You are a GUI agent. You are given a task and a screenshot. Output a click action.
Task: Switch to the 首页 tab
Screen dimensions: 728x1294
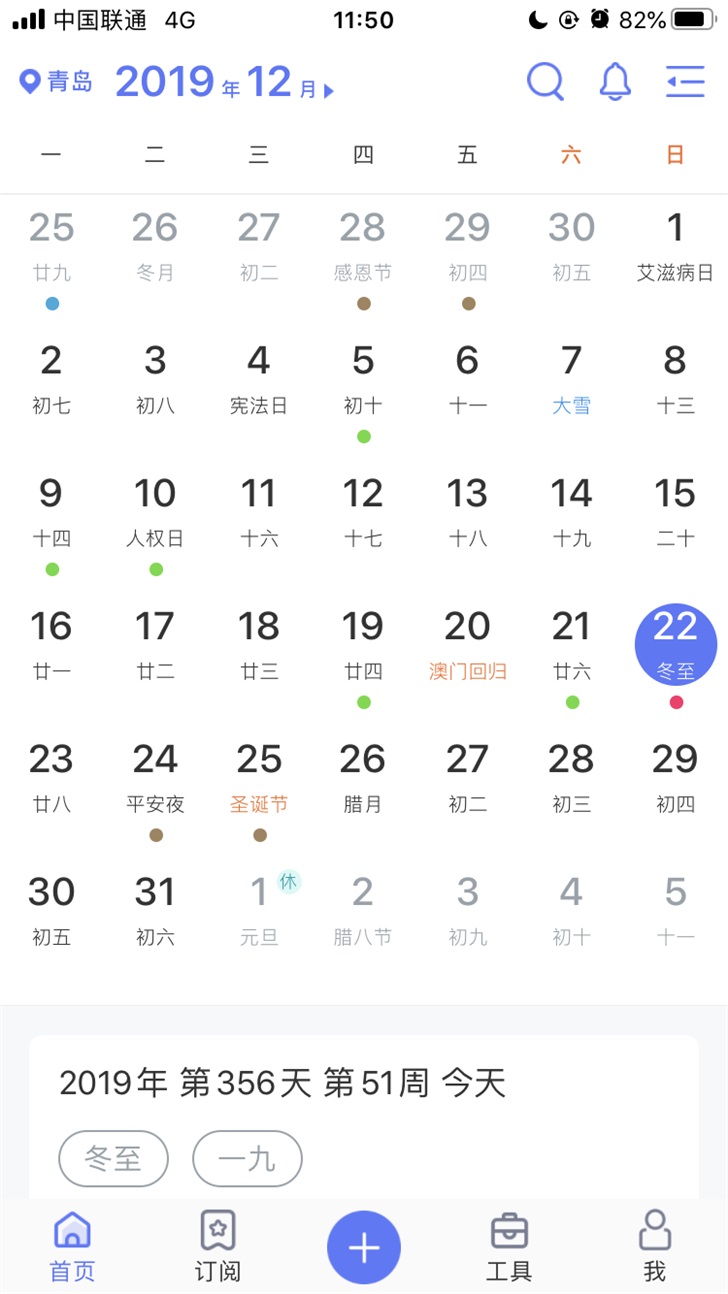pos(72,1246)
